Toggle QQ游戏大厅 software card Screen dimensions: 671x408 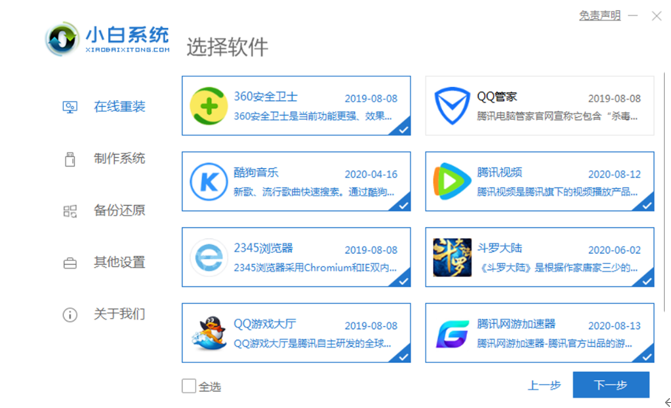[x=296, y=333]
